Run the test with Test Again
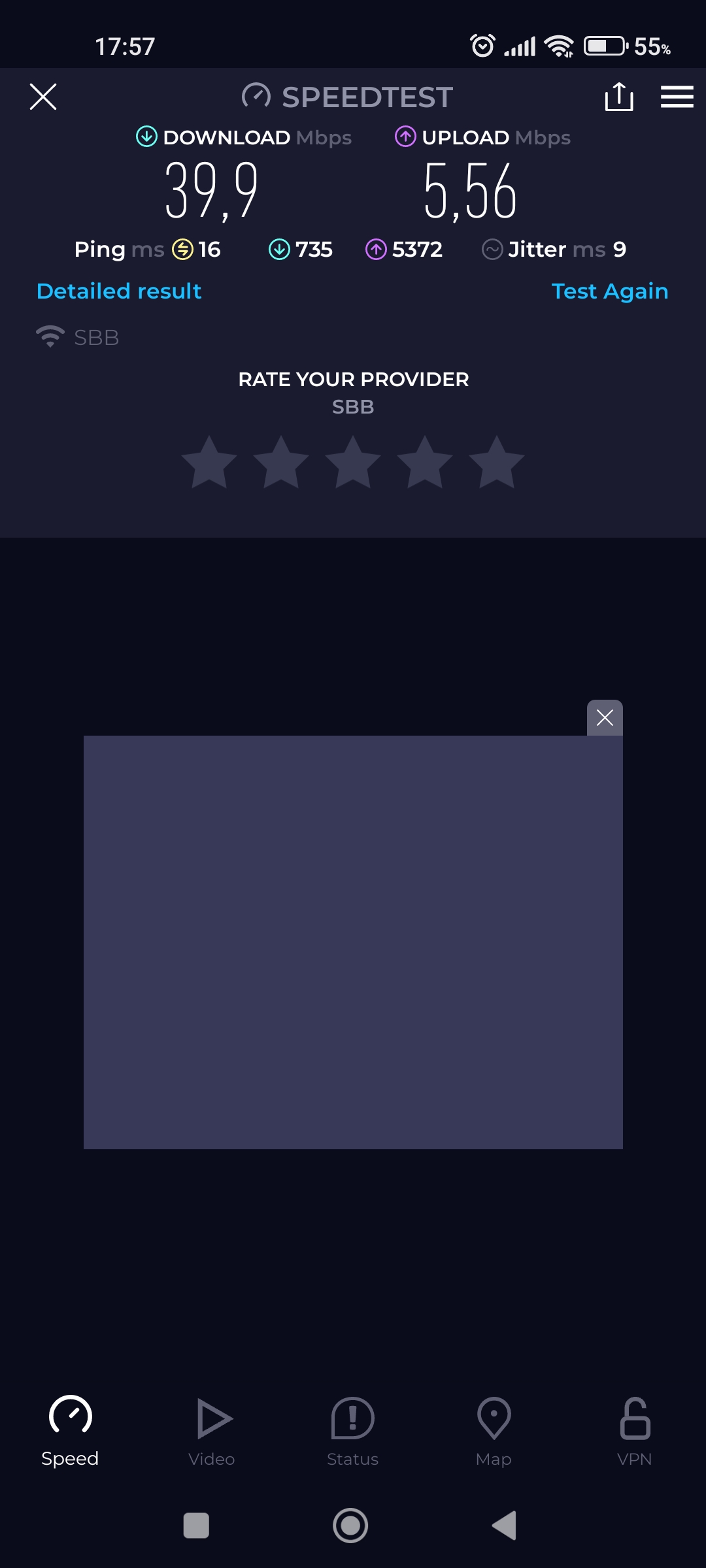The width and height of the screenshot is (706, 1568). click(x=609, y=291)
